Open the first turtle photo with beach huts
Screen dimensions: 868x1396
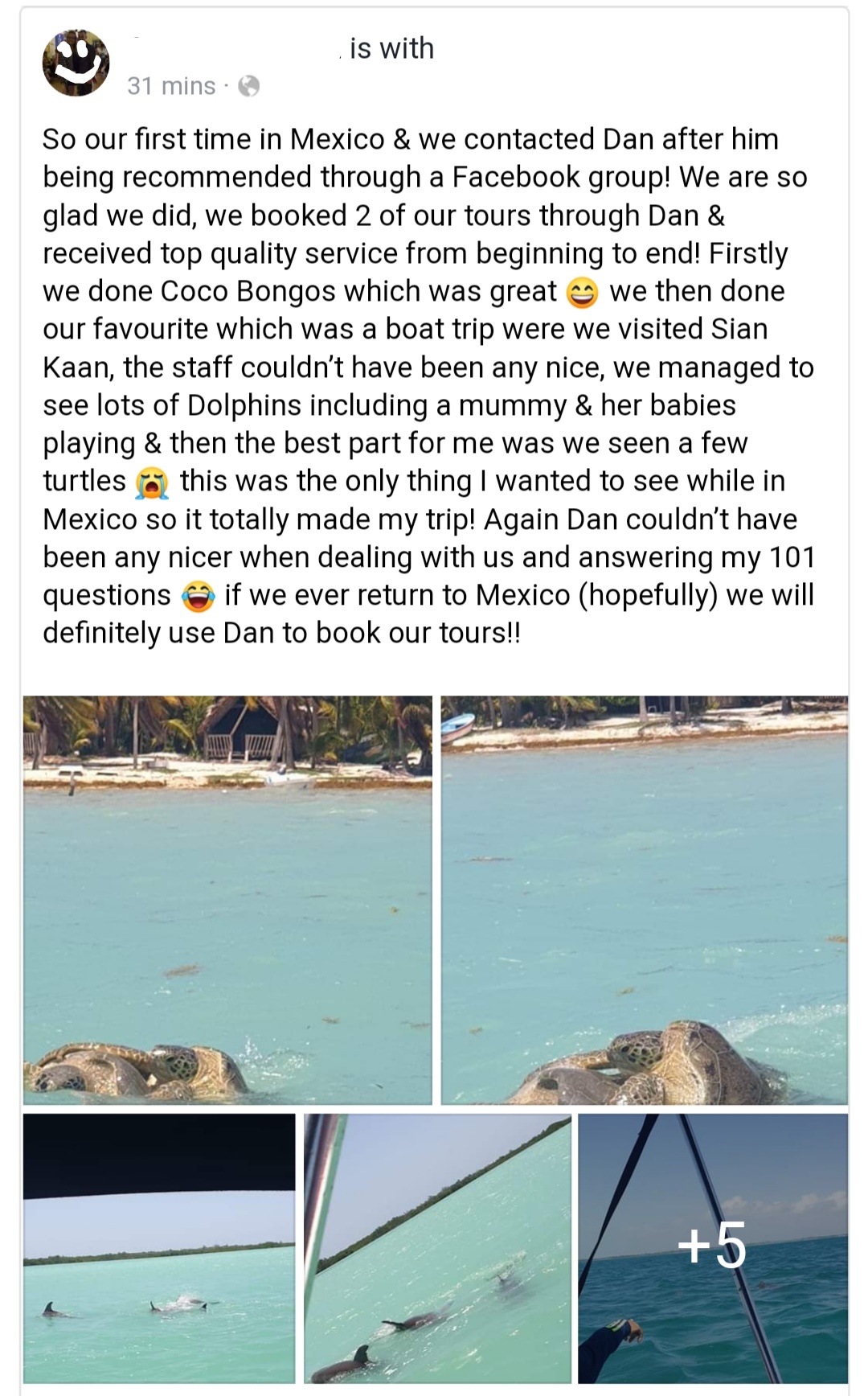227,899
